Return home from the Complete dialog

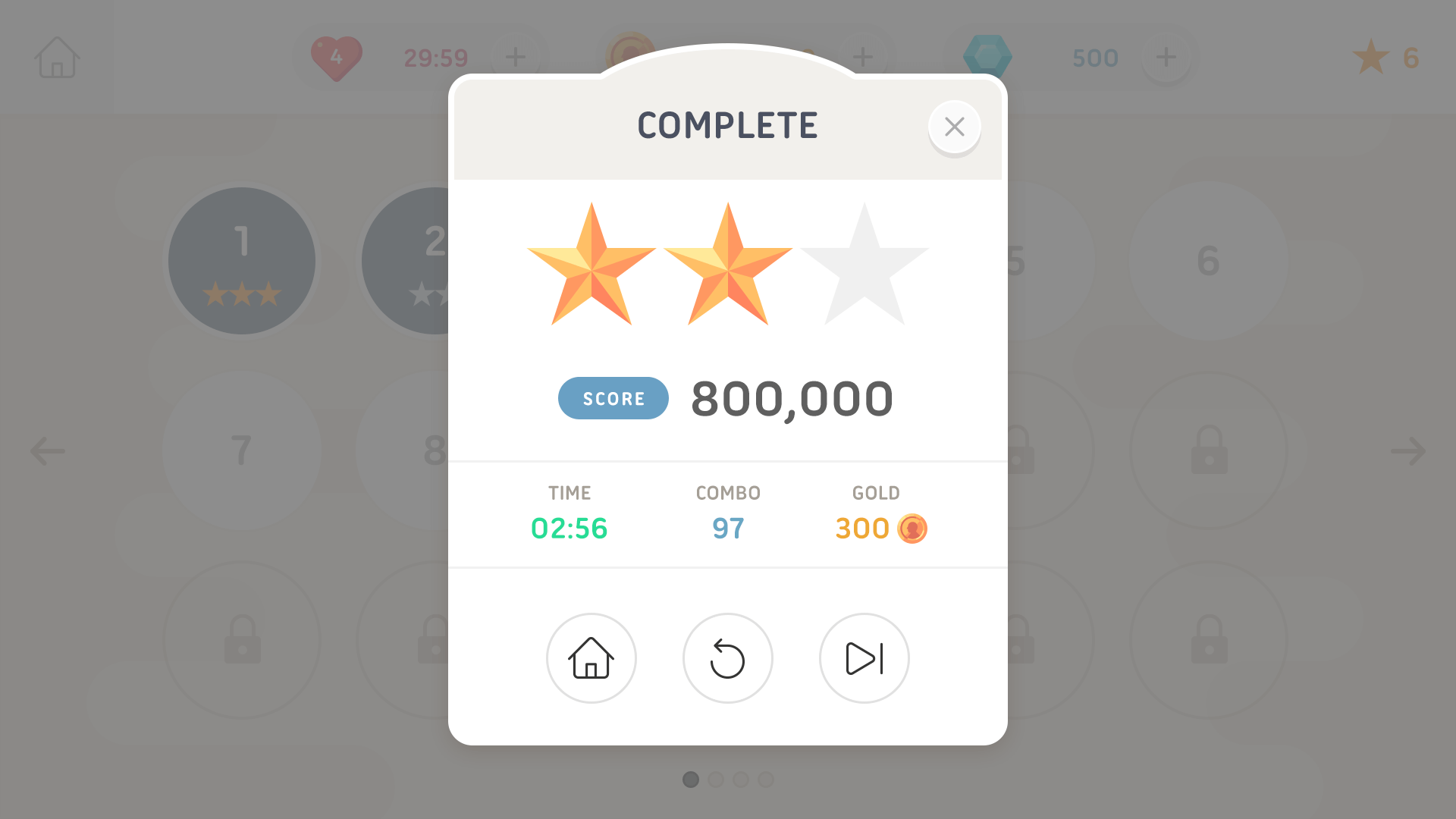[x=591, y=657]
